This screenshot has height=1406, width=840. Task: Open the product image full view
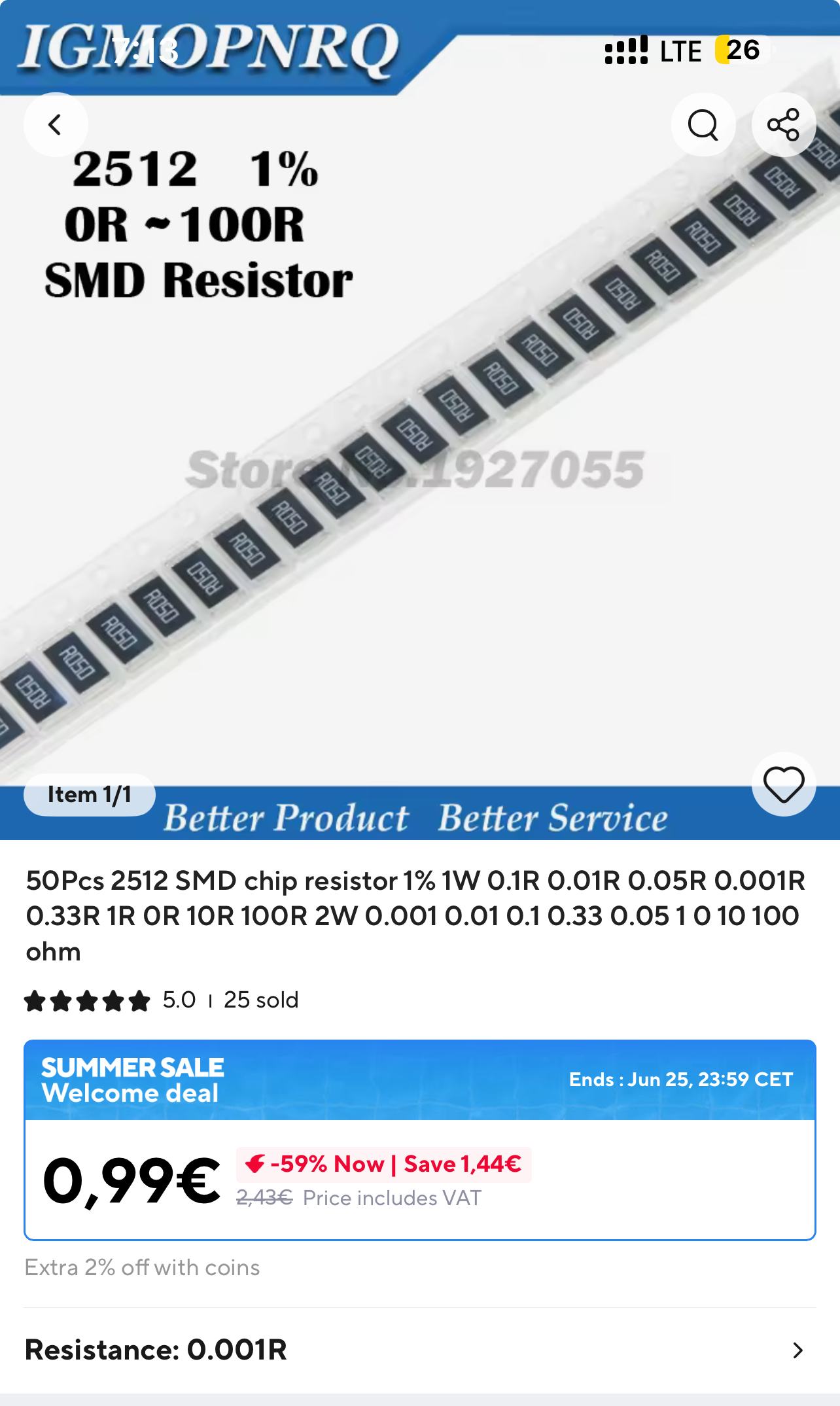419,458
